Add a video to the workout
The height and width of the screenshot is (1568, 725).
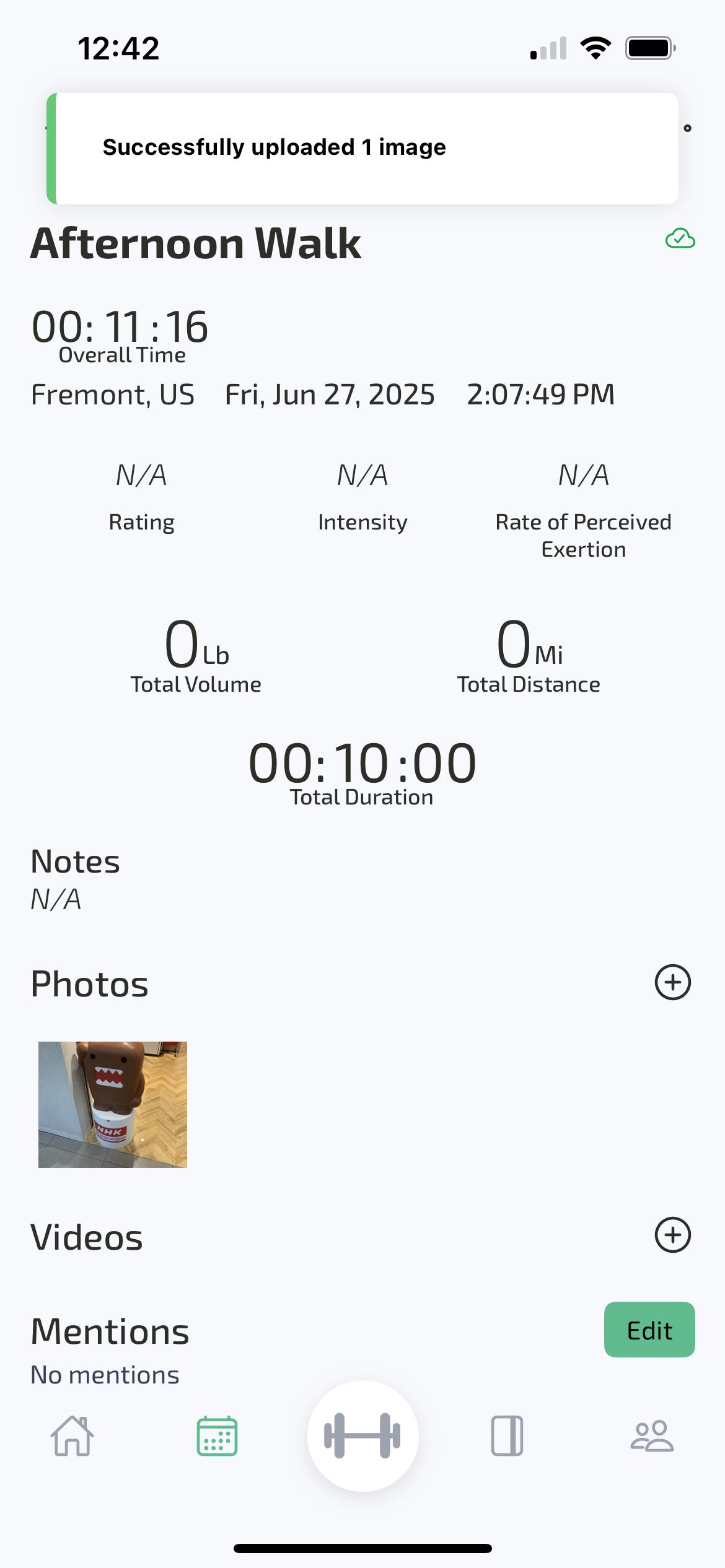pyautogui.click(x=672, y=1235)
